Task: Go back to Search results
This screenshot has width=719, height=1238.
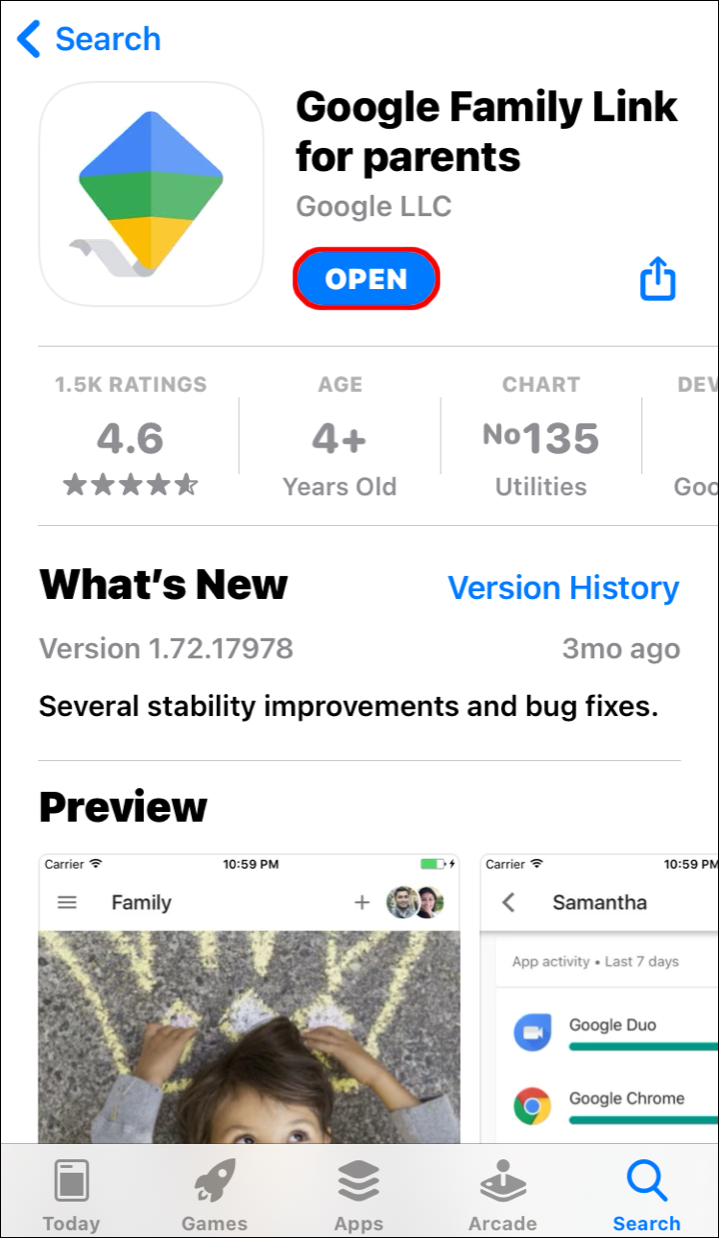Action: pos(89,39)
